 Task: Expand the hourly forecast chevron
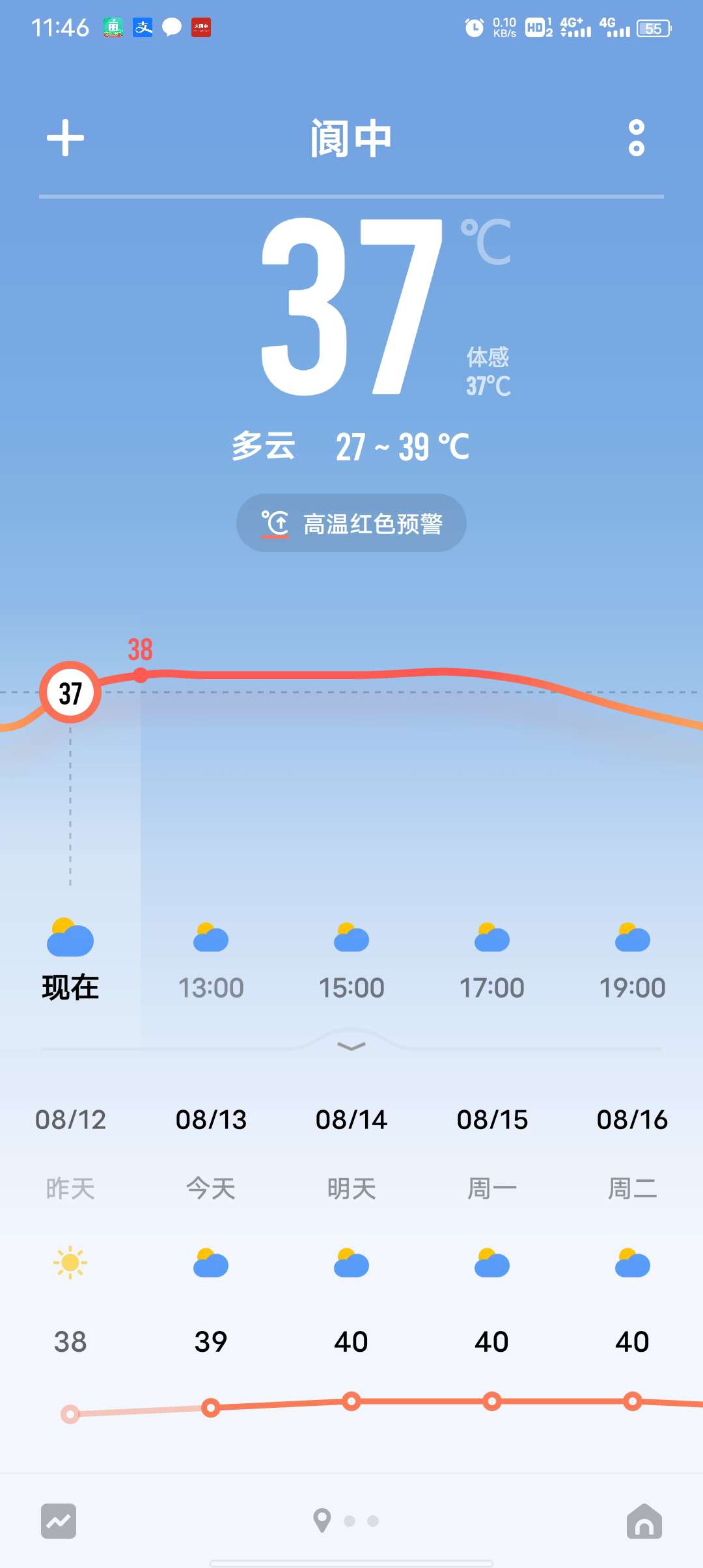click(x=351, y=1046)
